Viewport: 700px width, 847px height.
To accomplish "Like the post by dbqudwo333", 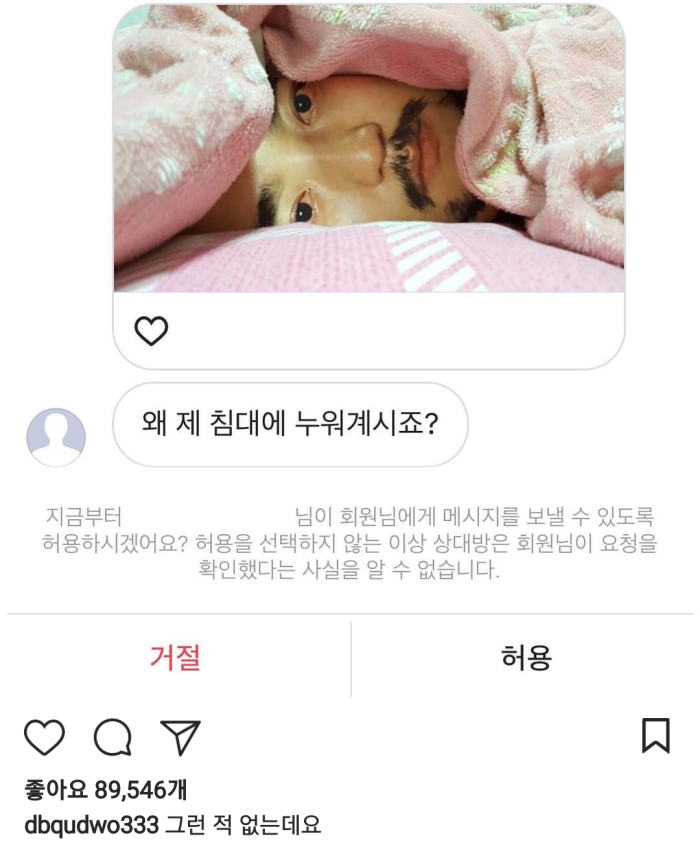I will click(x=44, y=737).
